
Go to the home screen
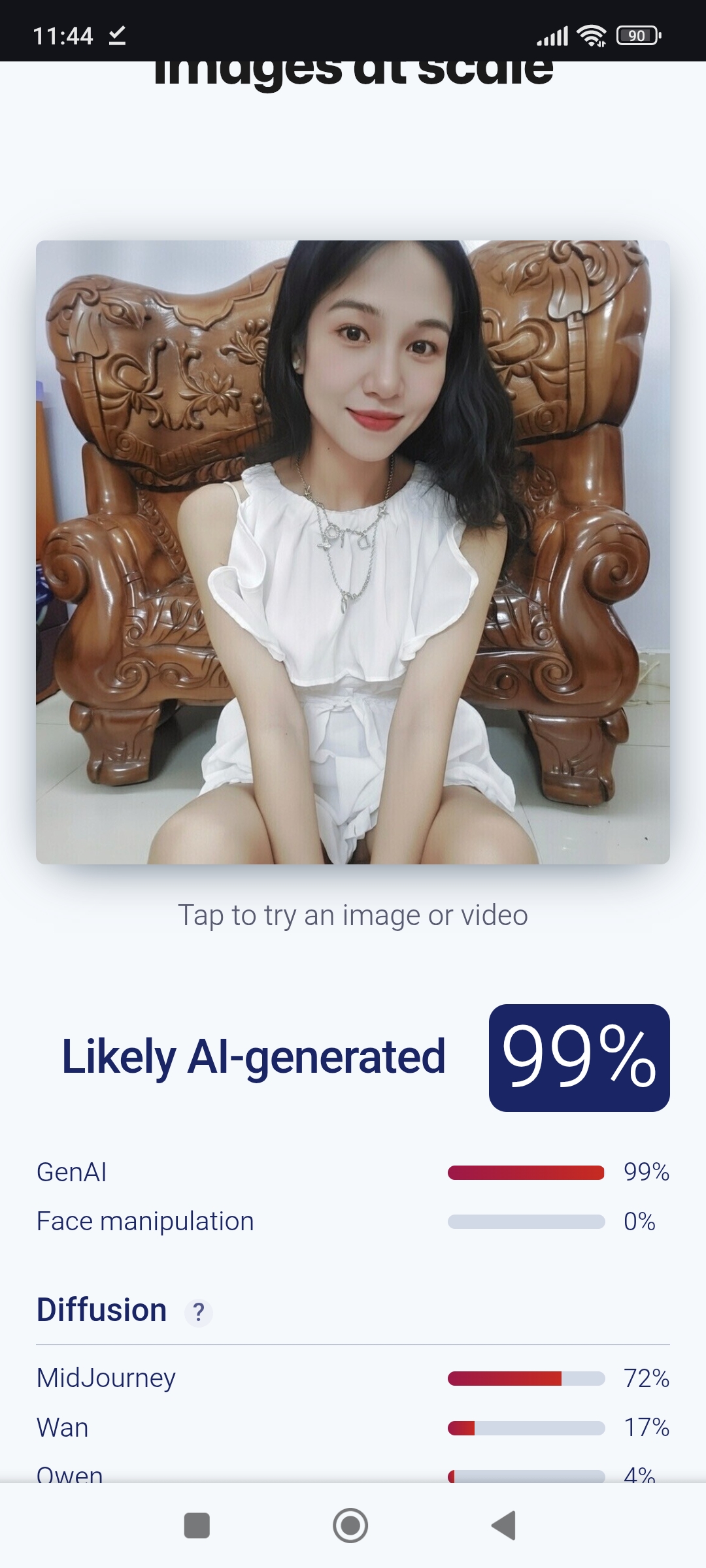click(x=350, y=1526)
